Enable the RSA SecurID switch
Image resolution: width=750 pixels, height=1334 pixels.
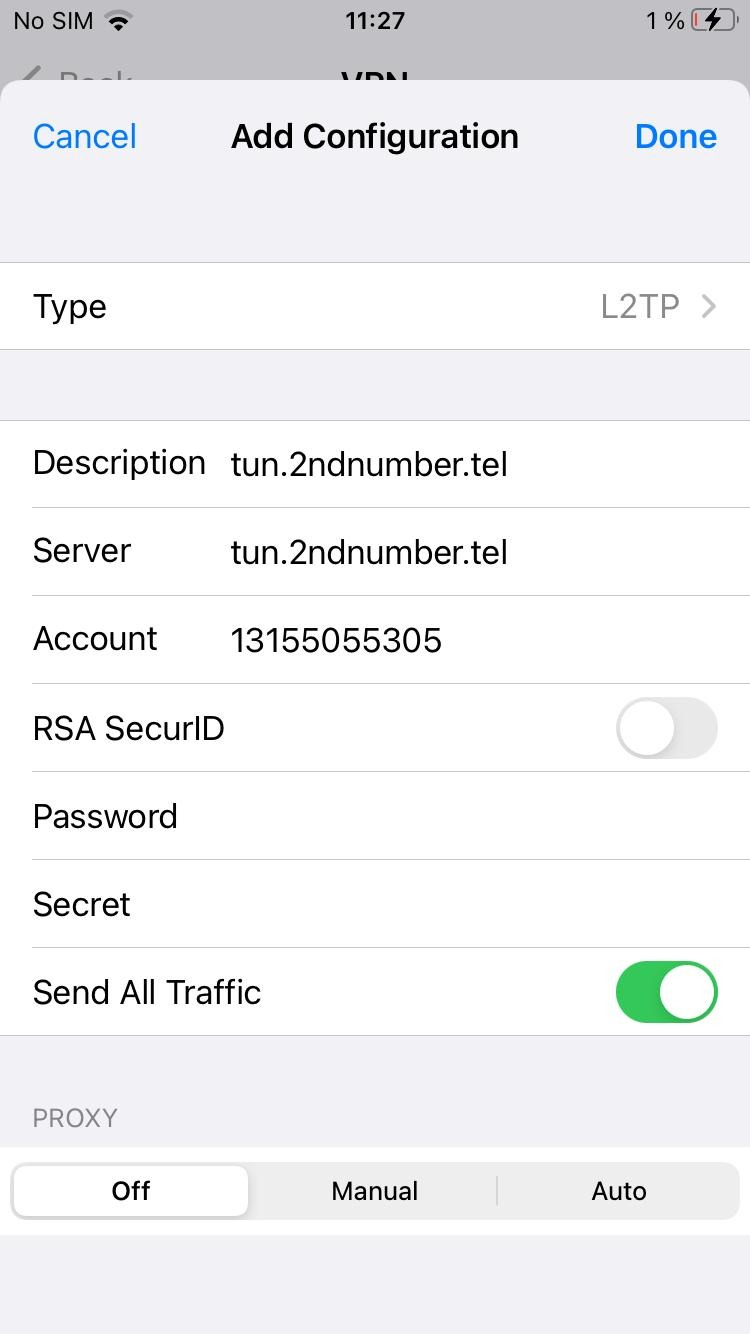coord(666,728)
